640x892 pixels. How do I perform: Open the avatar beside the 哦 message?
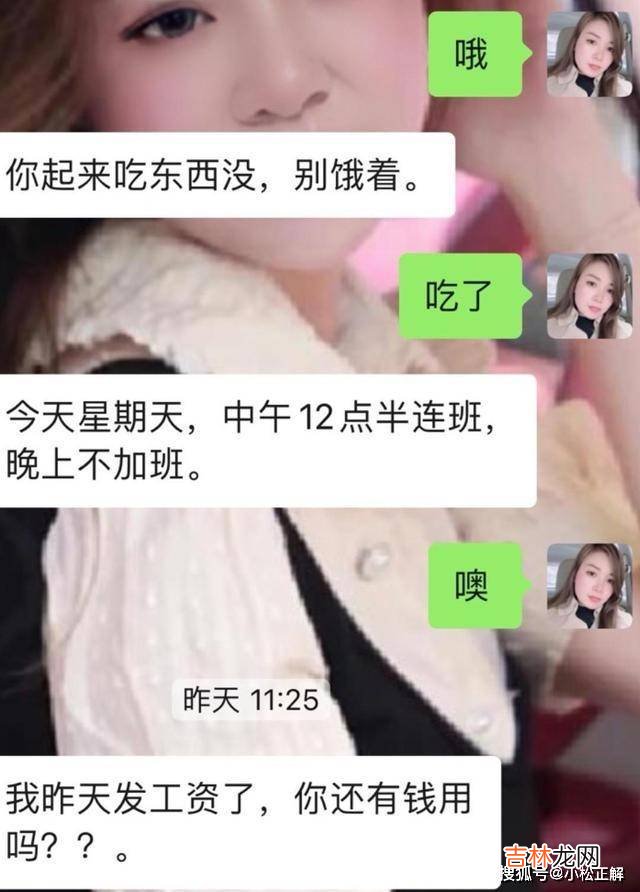point(588,55)
